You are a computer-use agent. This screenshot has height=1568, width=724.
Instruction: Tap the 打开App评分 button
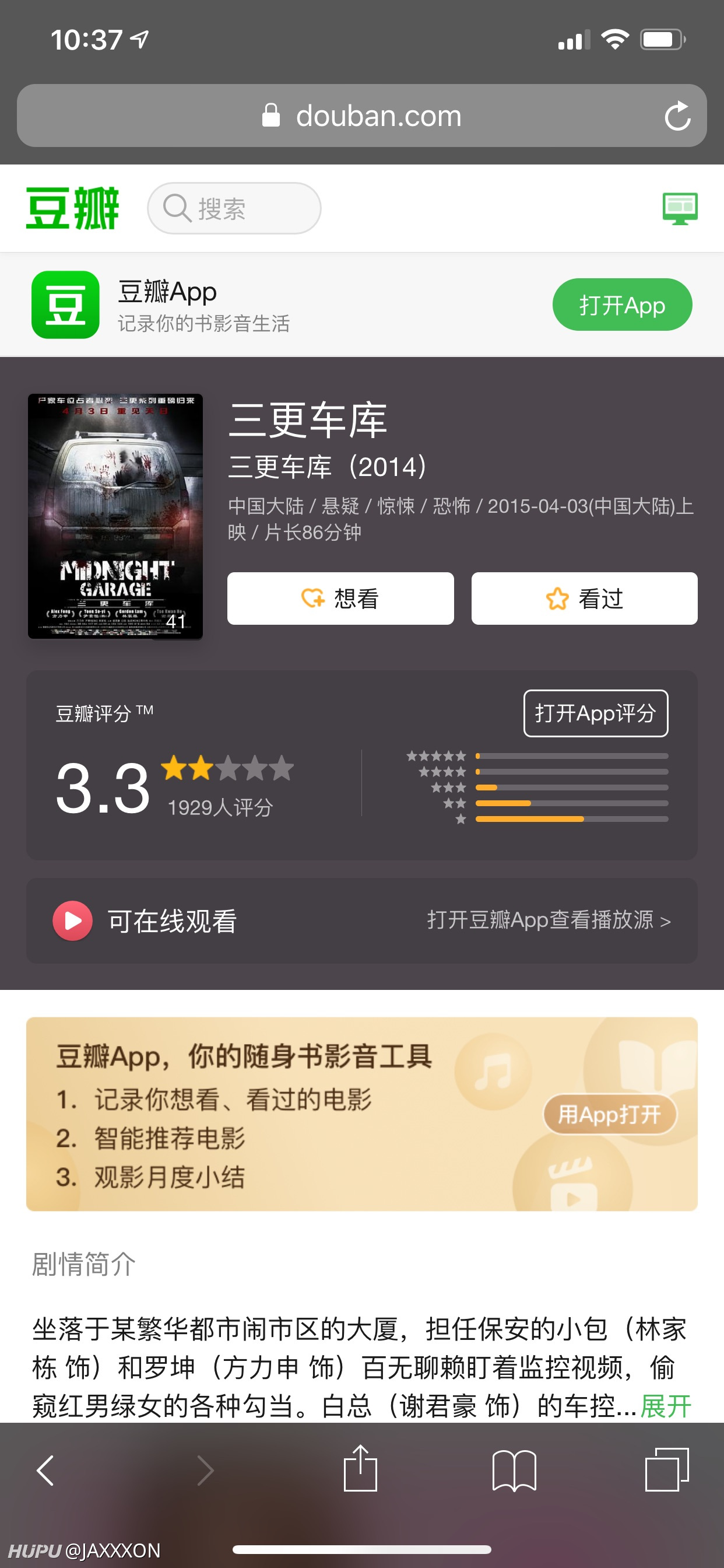(596, 713)
